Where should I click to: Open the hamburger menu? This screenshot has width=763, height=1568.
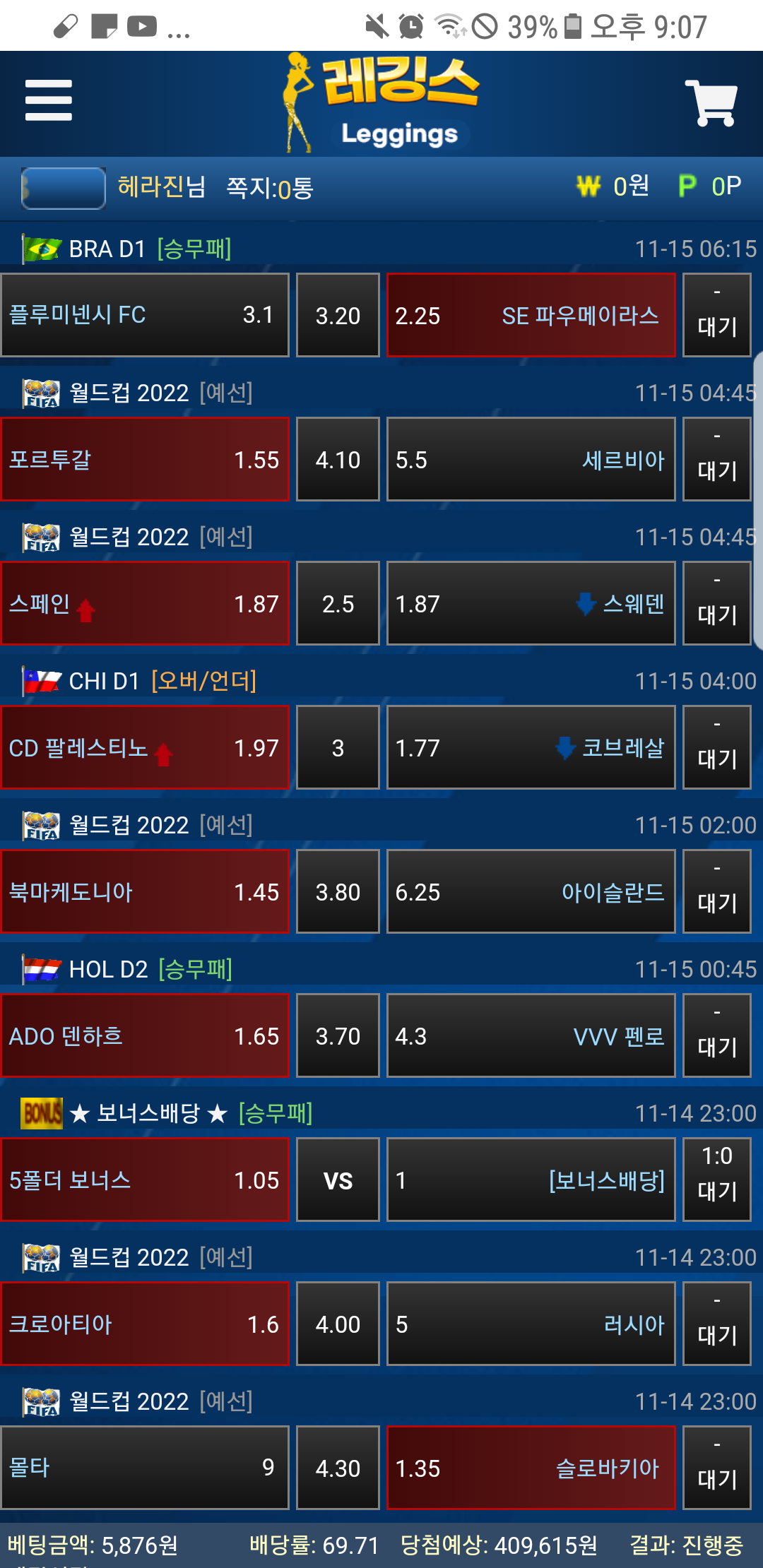pos(48,100)
